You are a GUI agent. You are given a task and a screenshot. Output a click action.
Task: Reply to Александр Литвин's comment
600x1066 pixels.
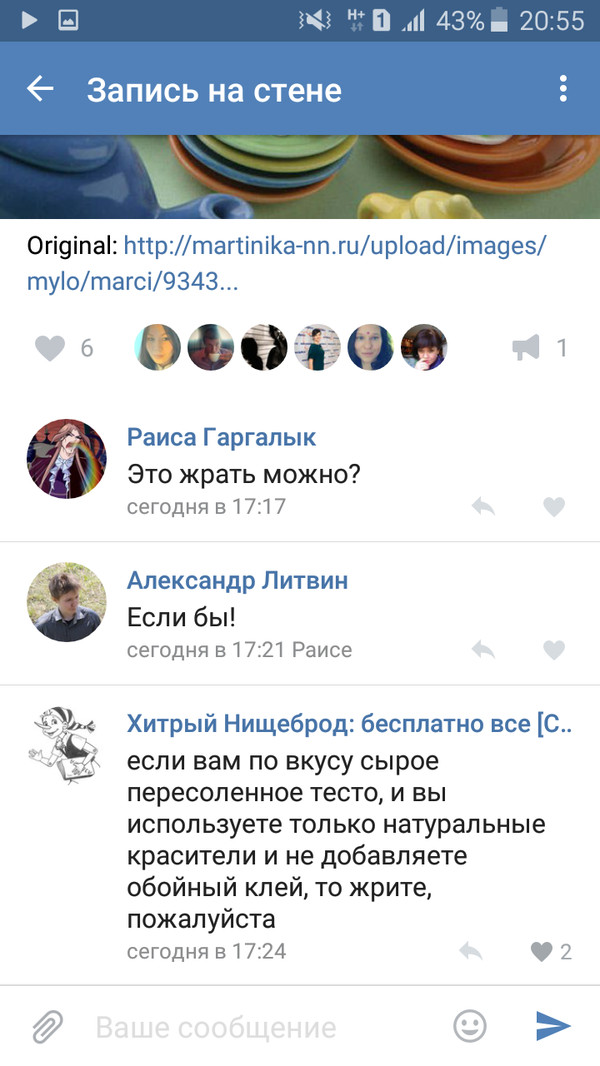coord(484,651)
